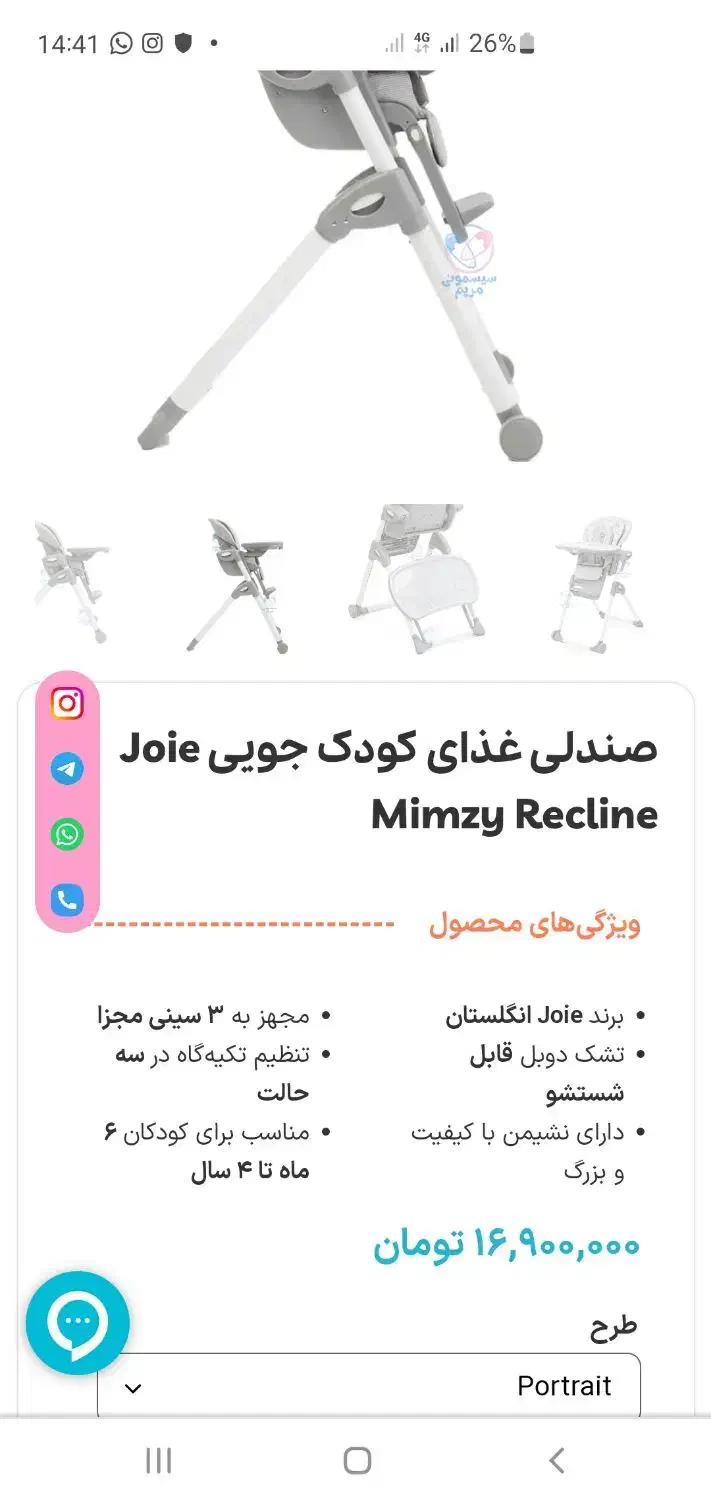The height and width of the screenshot is (1500, 711).
Task: Go to the home screen
Action: pos(357,1460)
